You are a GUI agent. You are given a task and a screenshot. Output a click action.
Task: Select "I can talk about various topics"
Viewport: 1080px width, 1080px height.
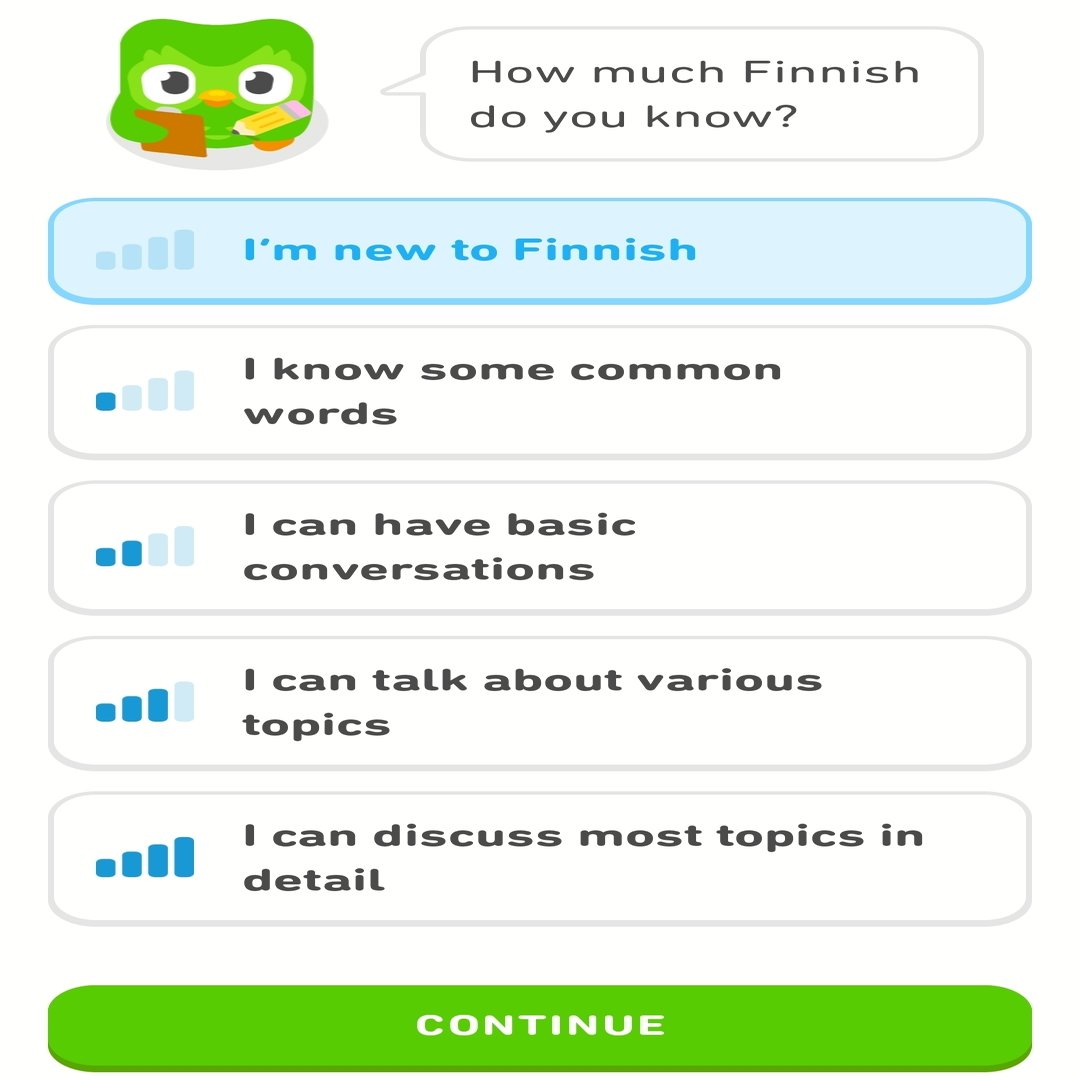(x=539, y=703)
